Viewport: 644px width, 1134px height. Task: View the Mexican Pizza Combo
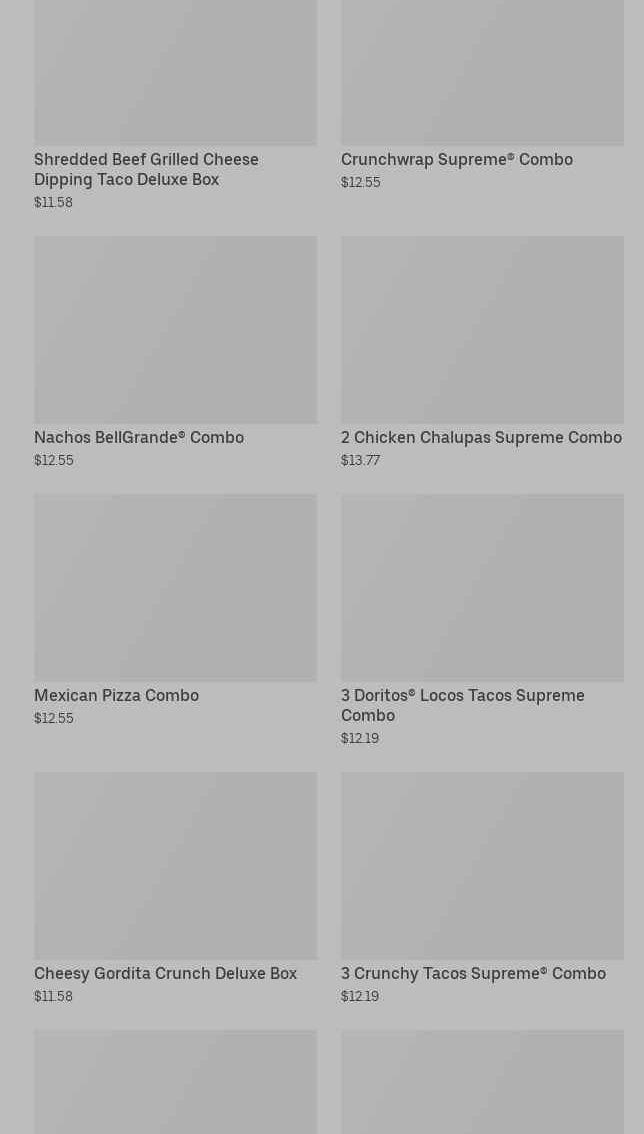pyautogui.click(x=116, y=695)
